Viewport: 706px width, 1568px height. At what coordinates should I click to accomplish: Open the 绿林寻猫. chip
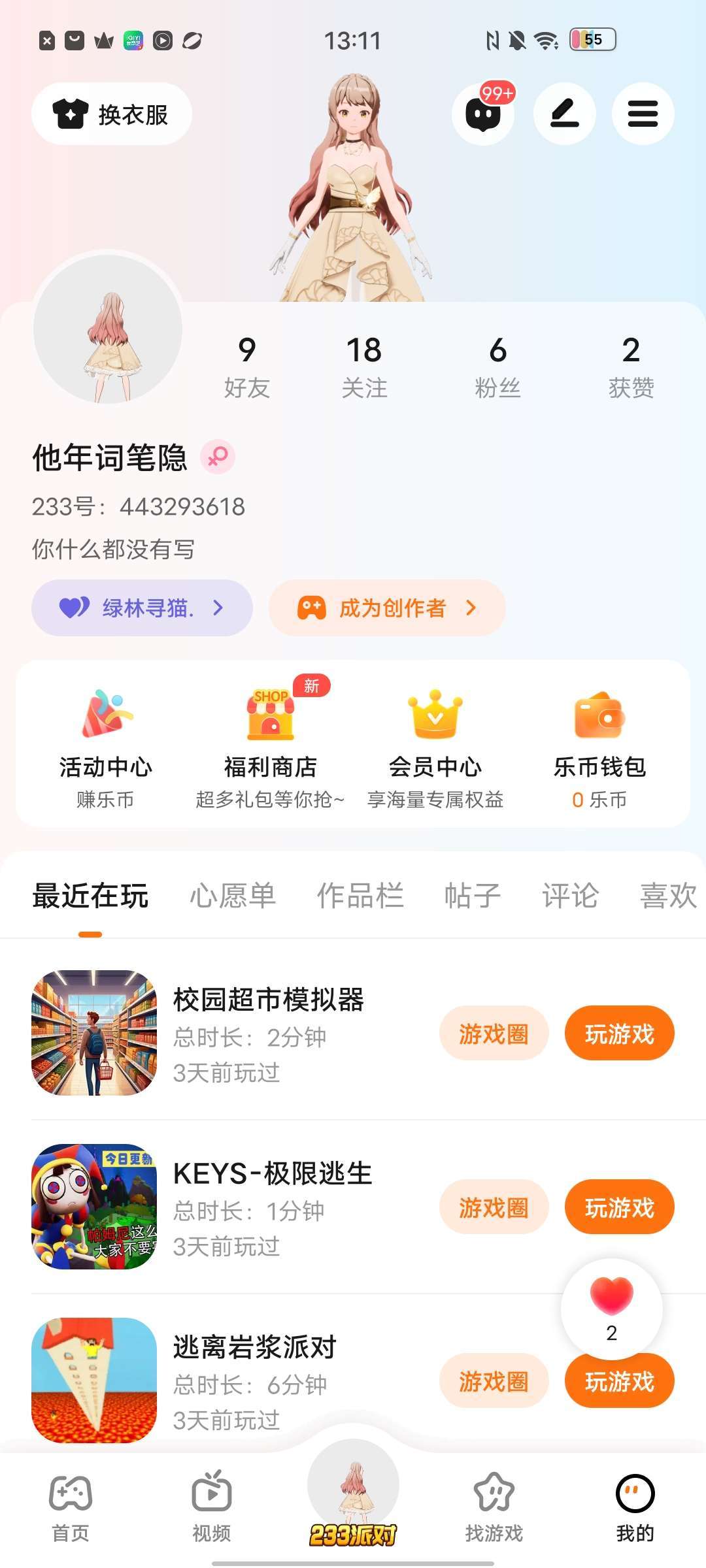coord(142,608)
